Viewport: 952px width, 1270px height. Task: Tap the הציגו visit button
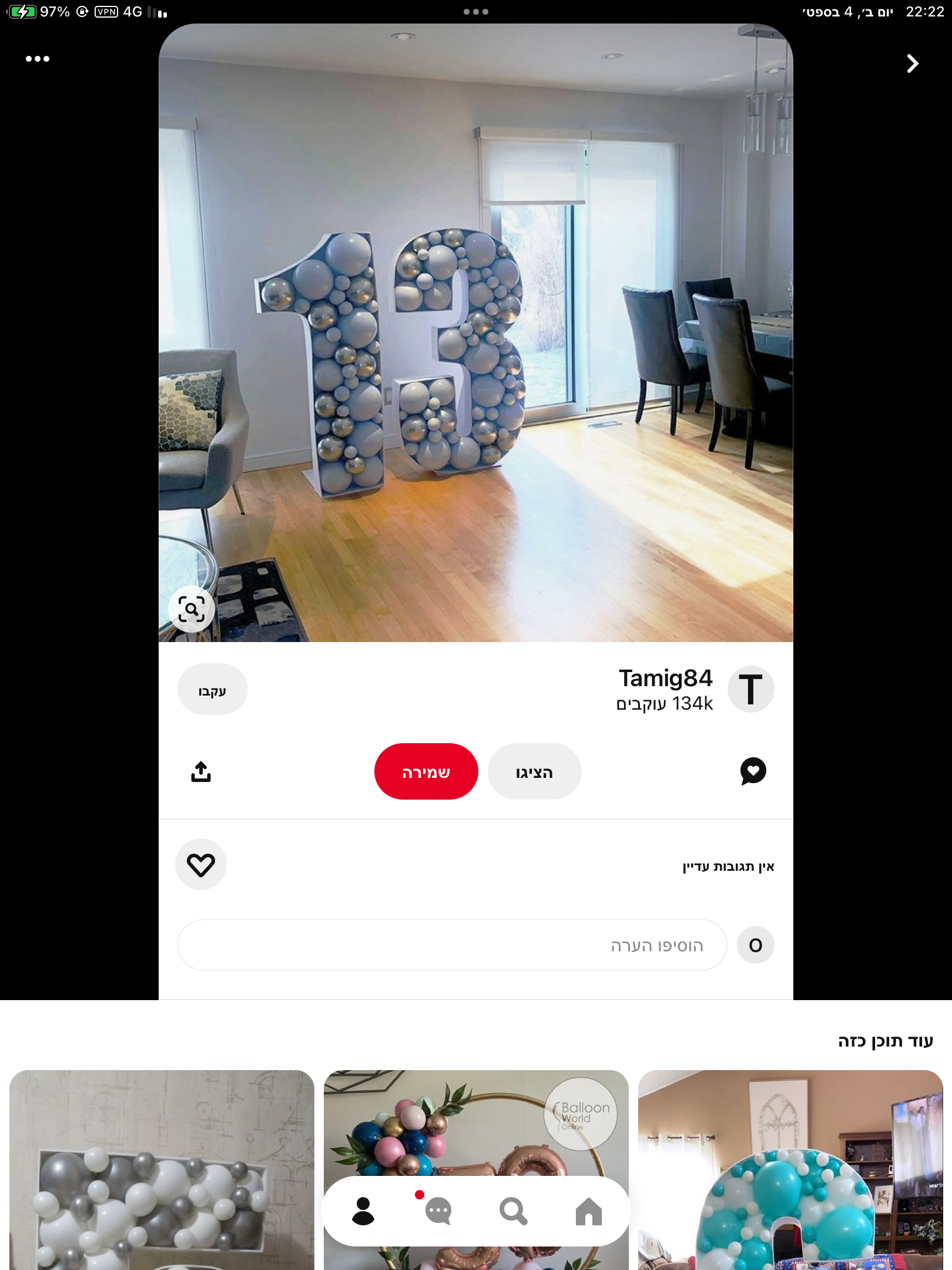[x=534, y=771]
